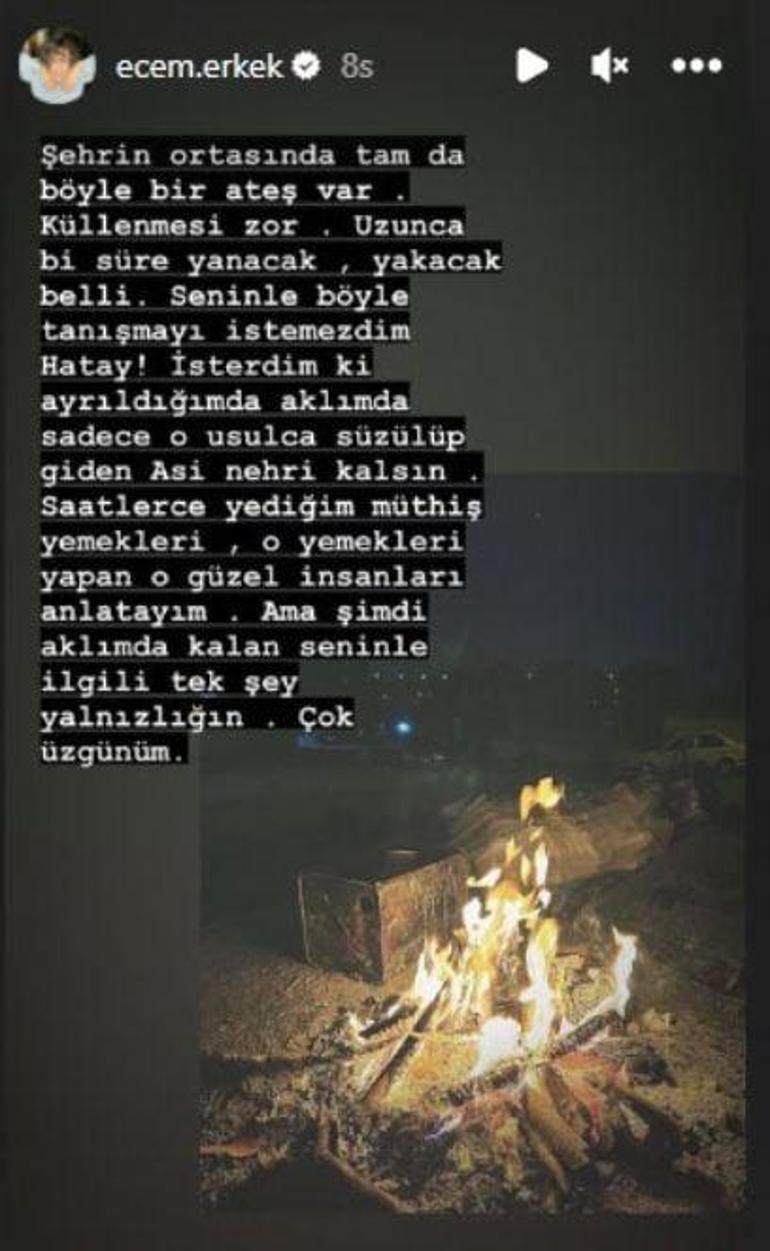Viewport: 770px width, 1251px height.
Task: Unmute the story sound
Action: (609, 66)
